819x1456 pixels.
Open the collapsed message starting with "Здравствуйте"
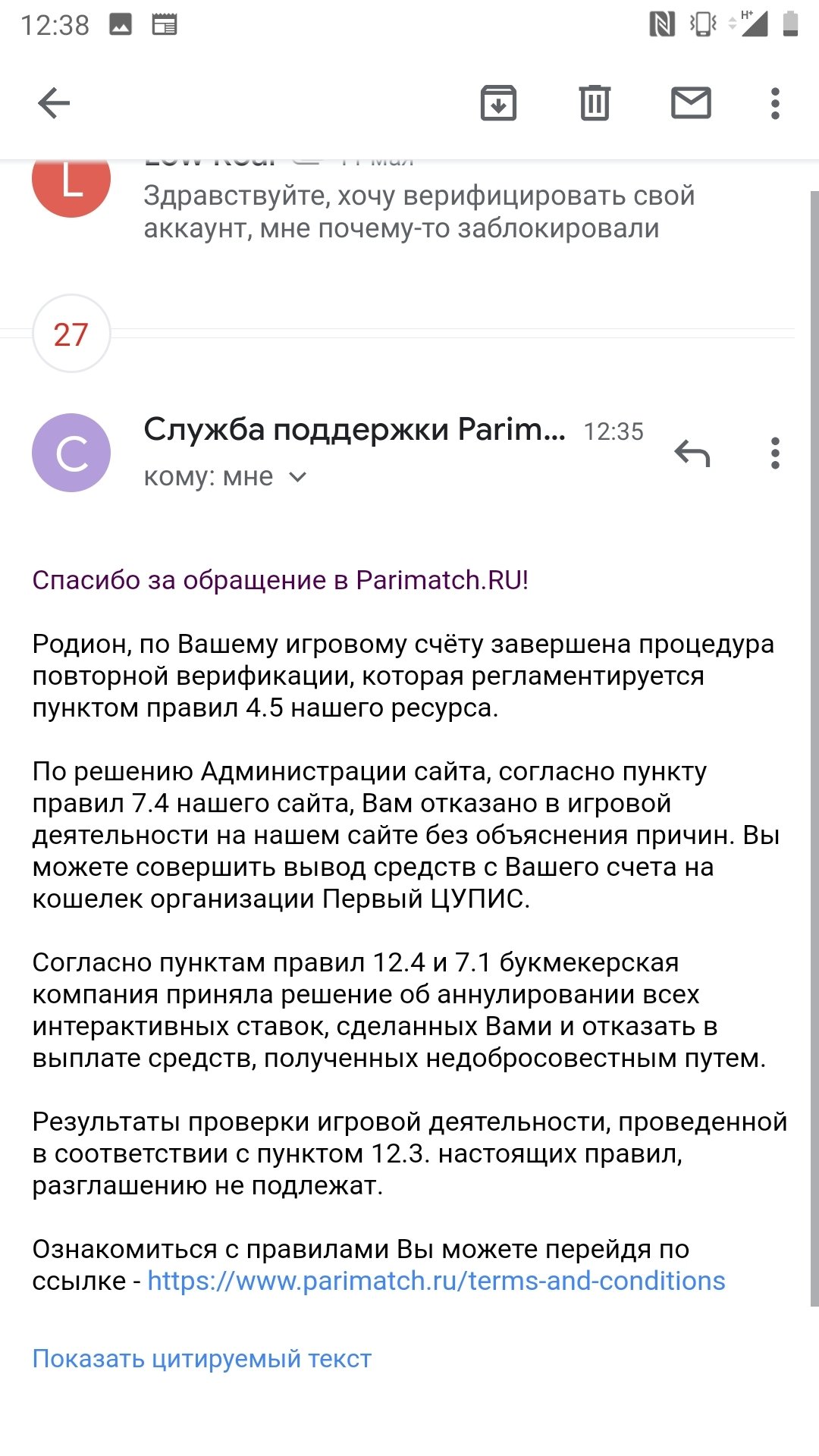(x=419, y=212)
